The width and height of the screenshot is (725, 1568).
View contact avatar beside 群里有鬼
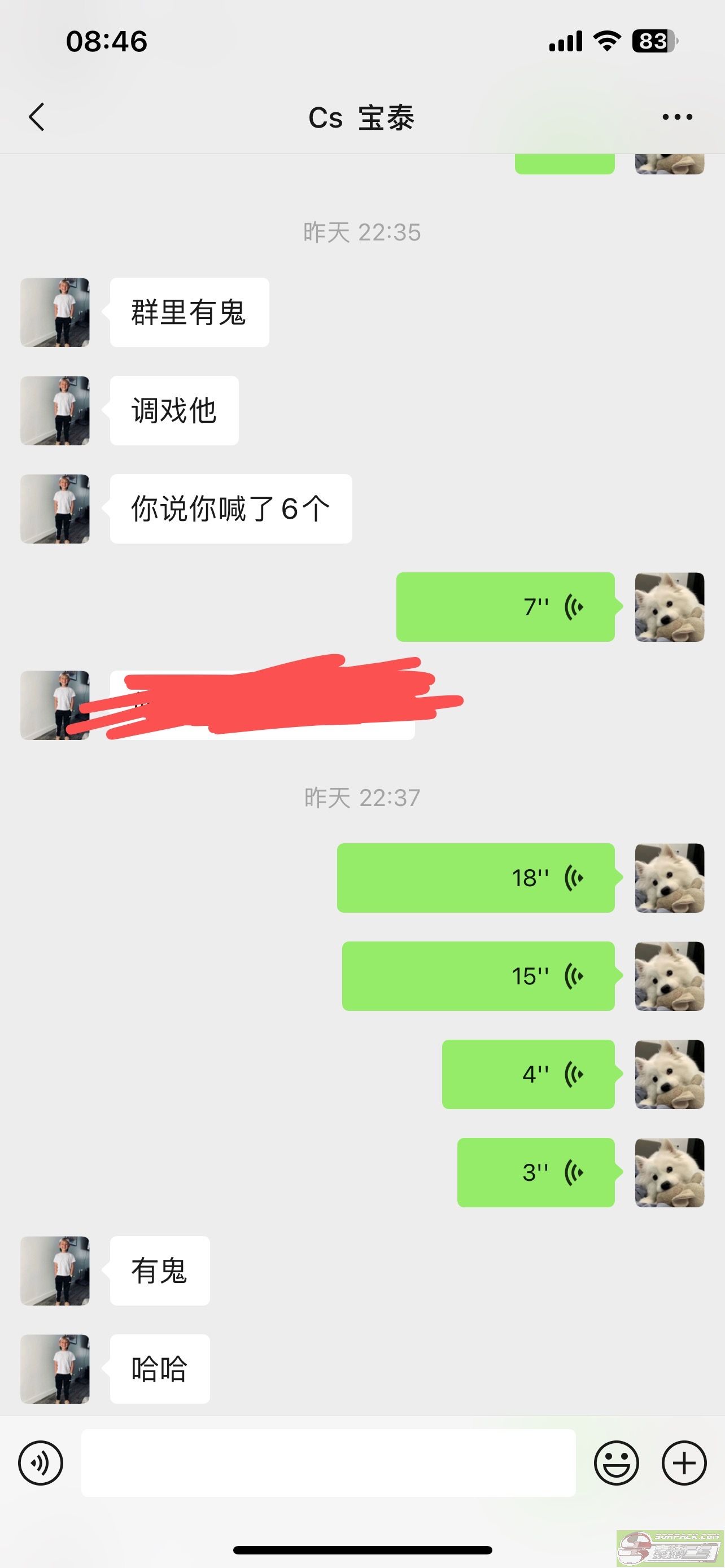pyautogui.click(x=55, y=313)
